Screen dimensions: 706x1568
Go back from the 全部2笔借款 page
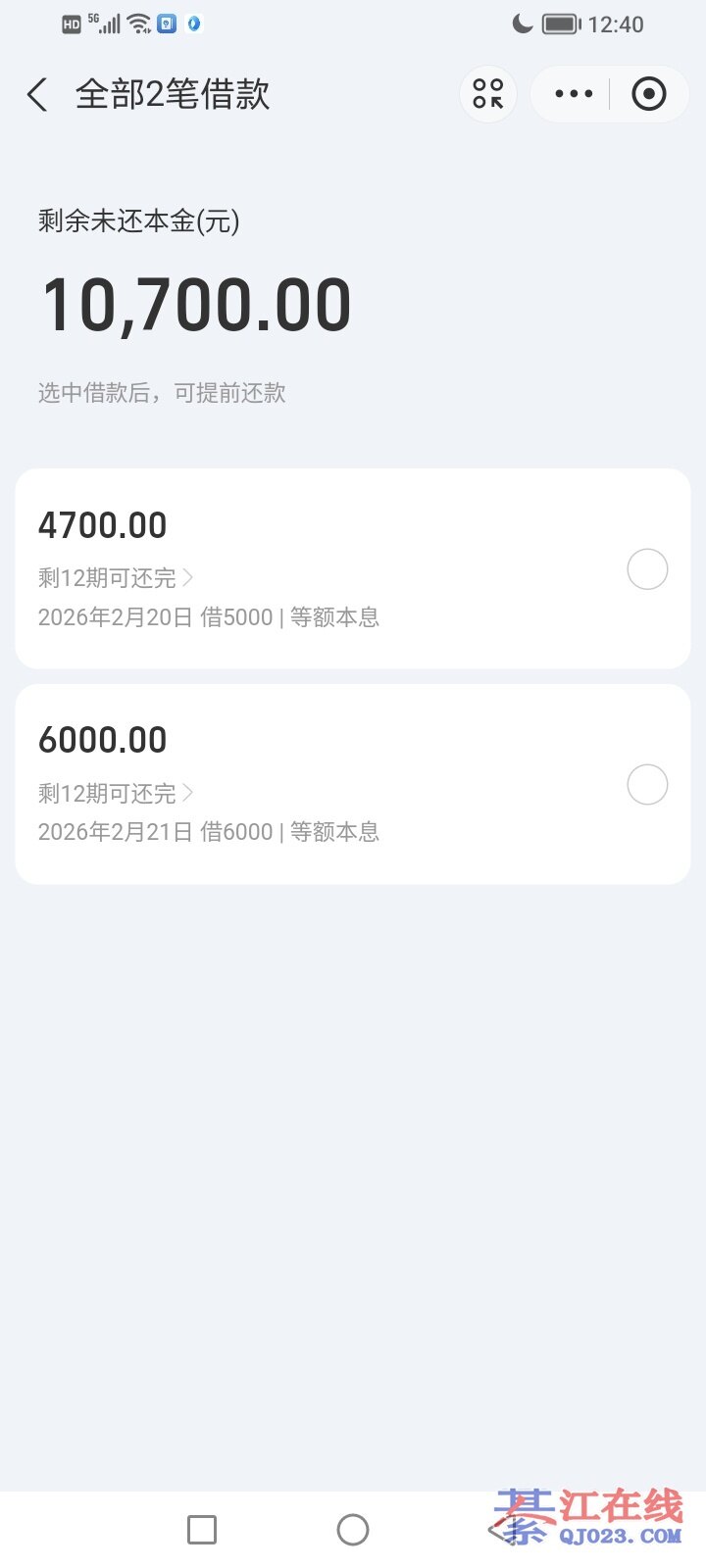click(x=37, y=95)
